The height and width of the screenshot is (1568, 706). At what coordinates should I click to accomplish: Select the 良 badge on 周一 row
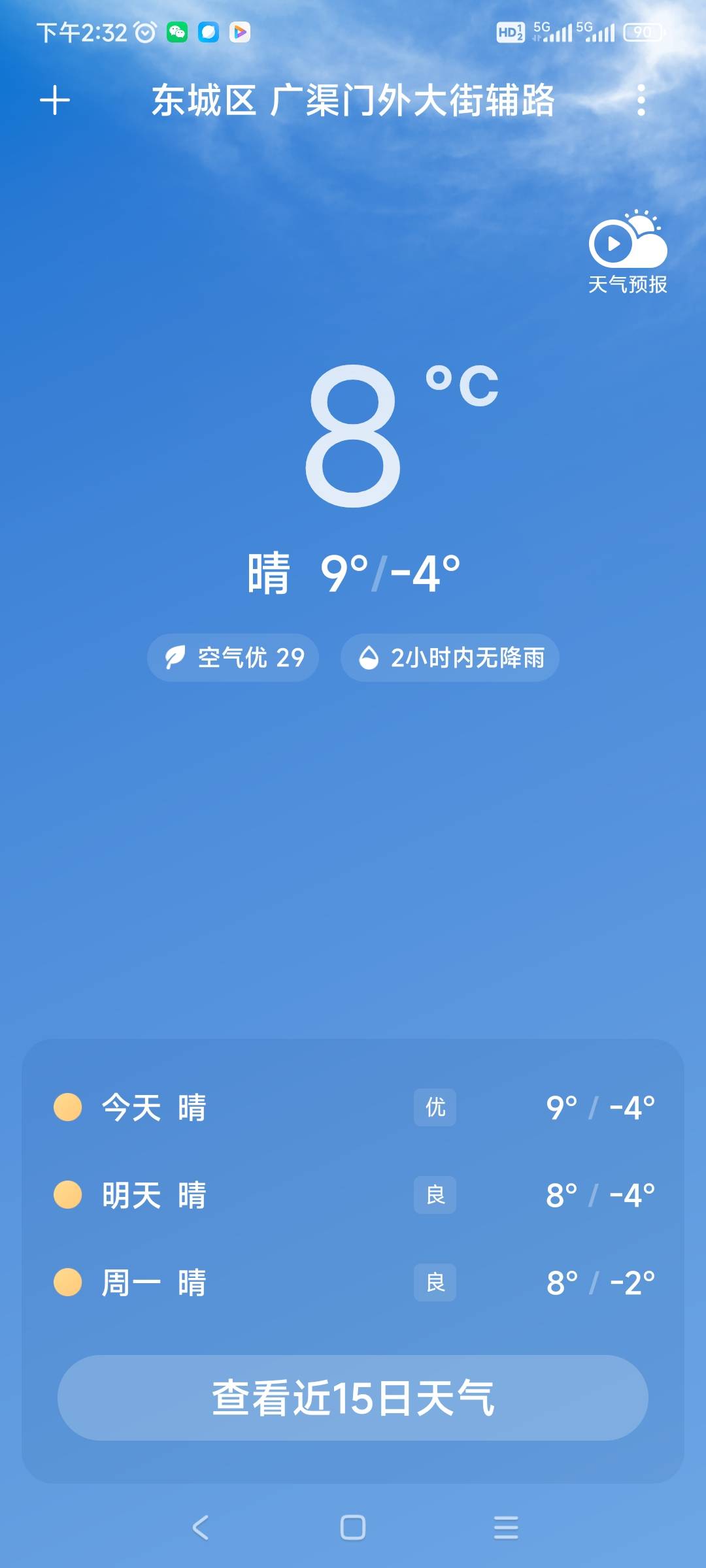434,1282
